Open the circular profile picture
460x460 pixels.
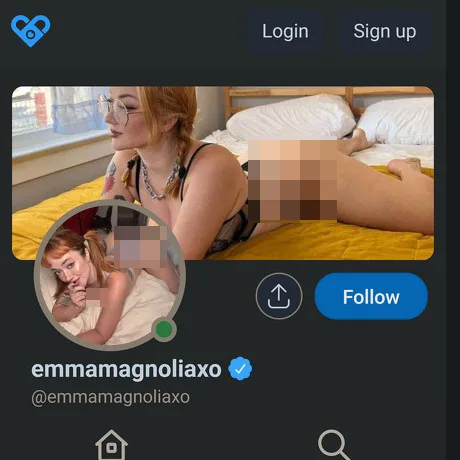110,275
